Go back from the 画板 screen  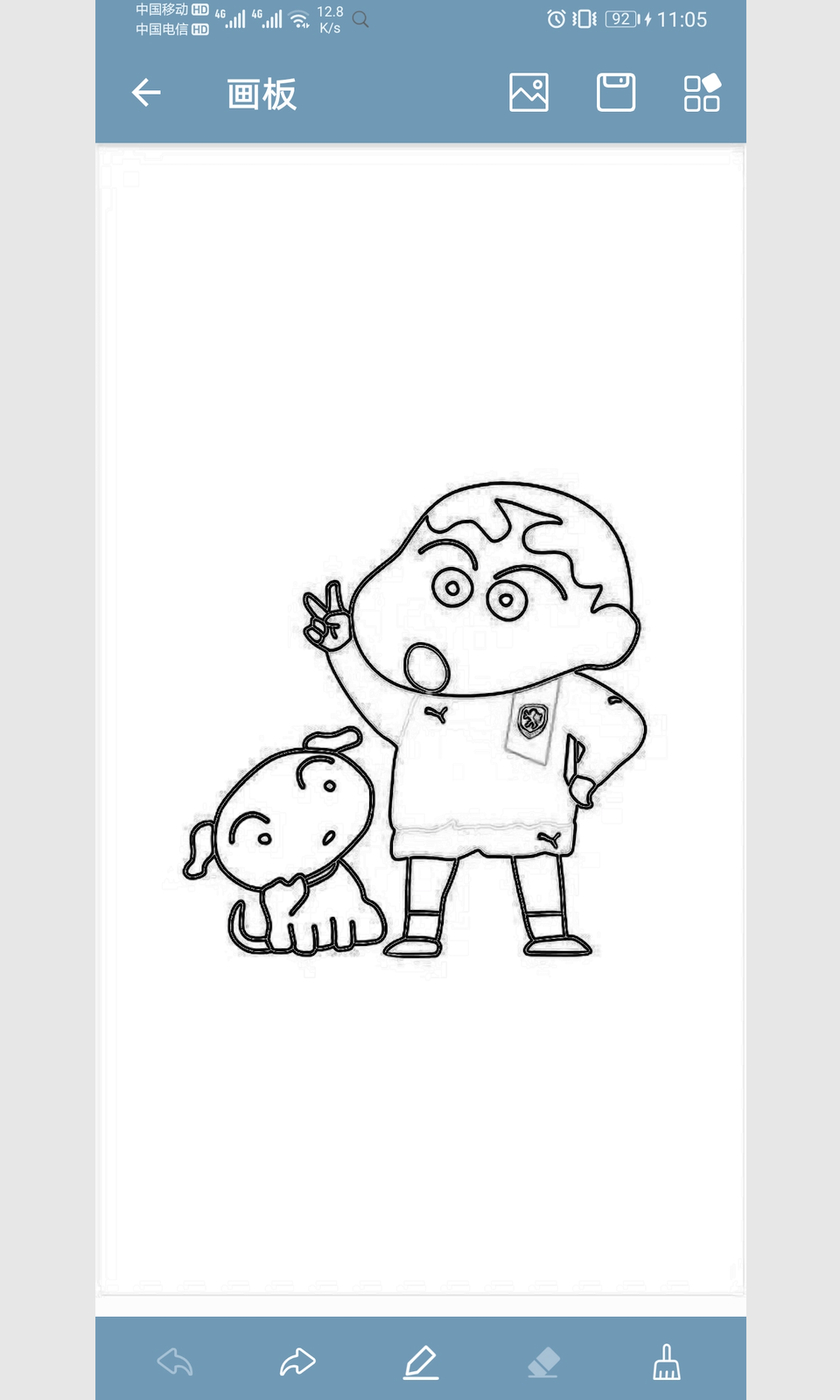click(x=146, y=93)
